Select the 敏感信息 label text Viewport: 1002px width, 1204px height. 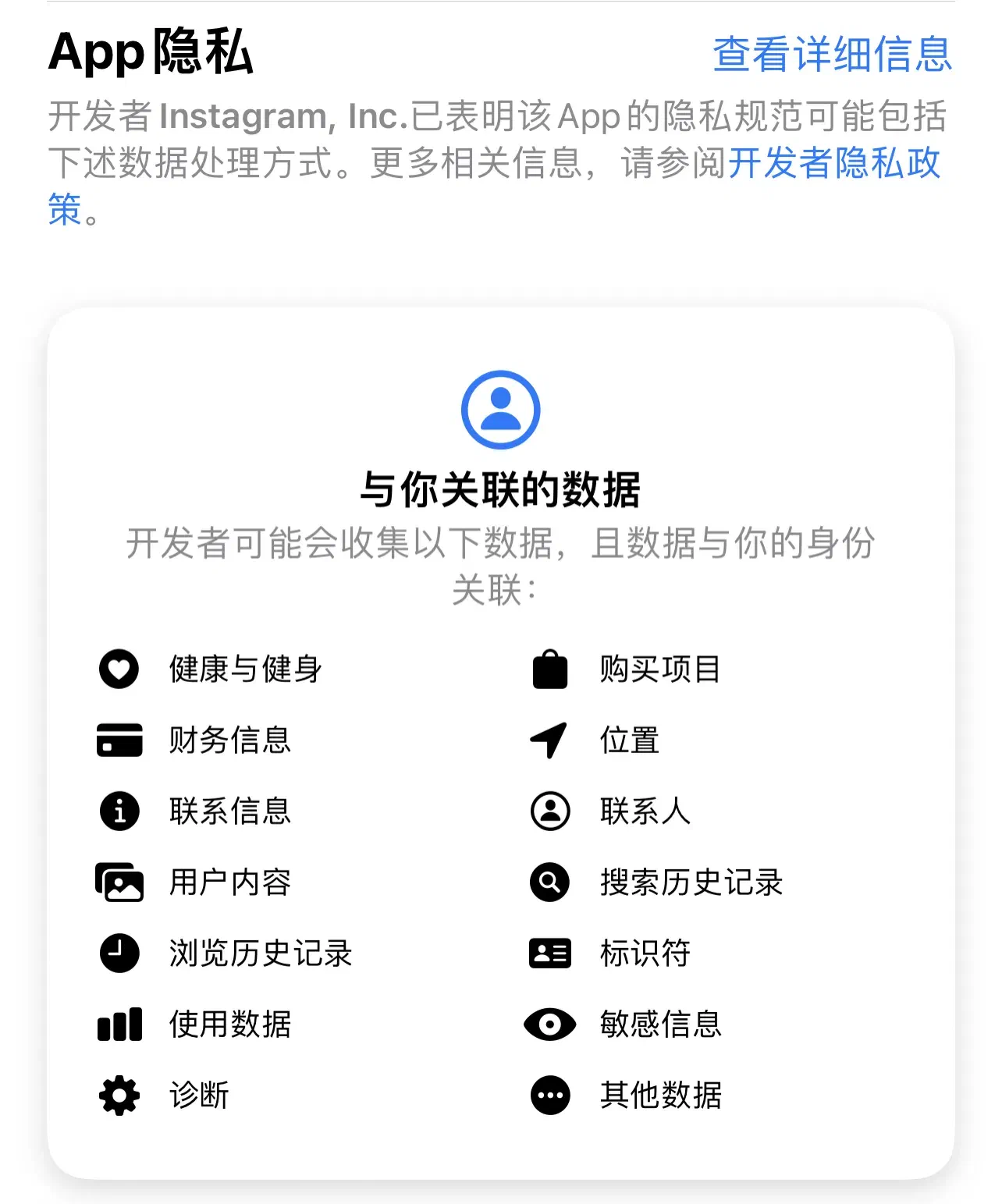pyautogui.click(x=660, y=1025)
